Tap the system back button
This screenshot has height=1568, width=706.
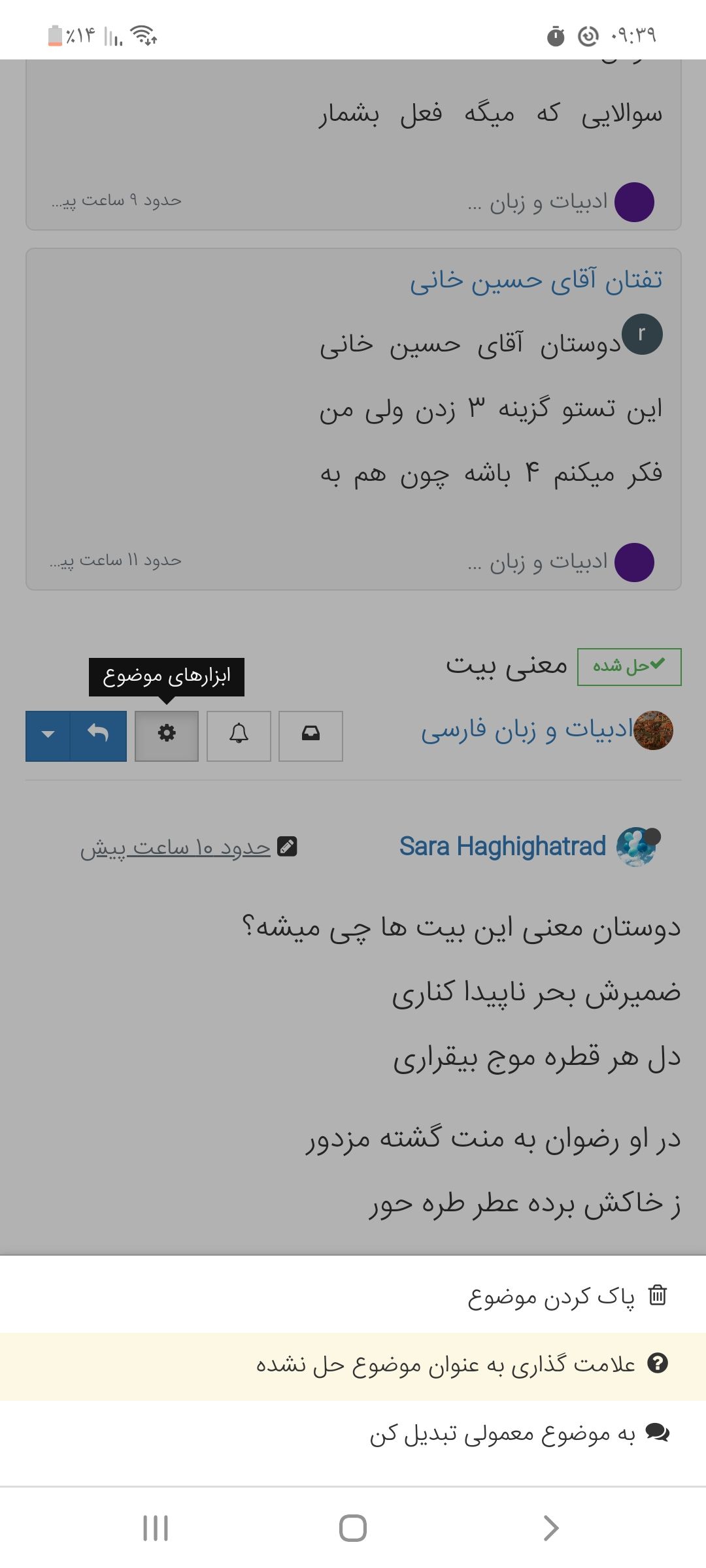coord(550,1528)
